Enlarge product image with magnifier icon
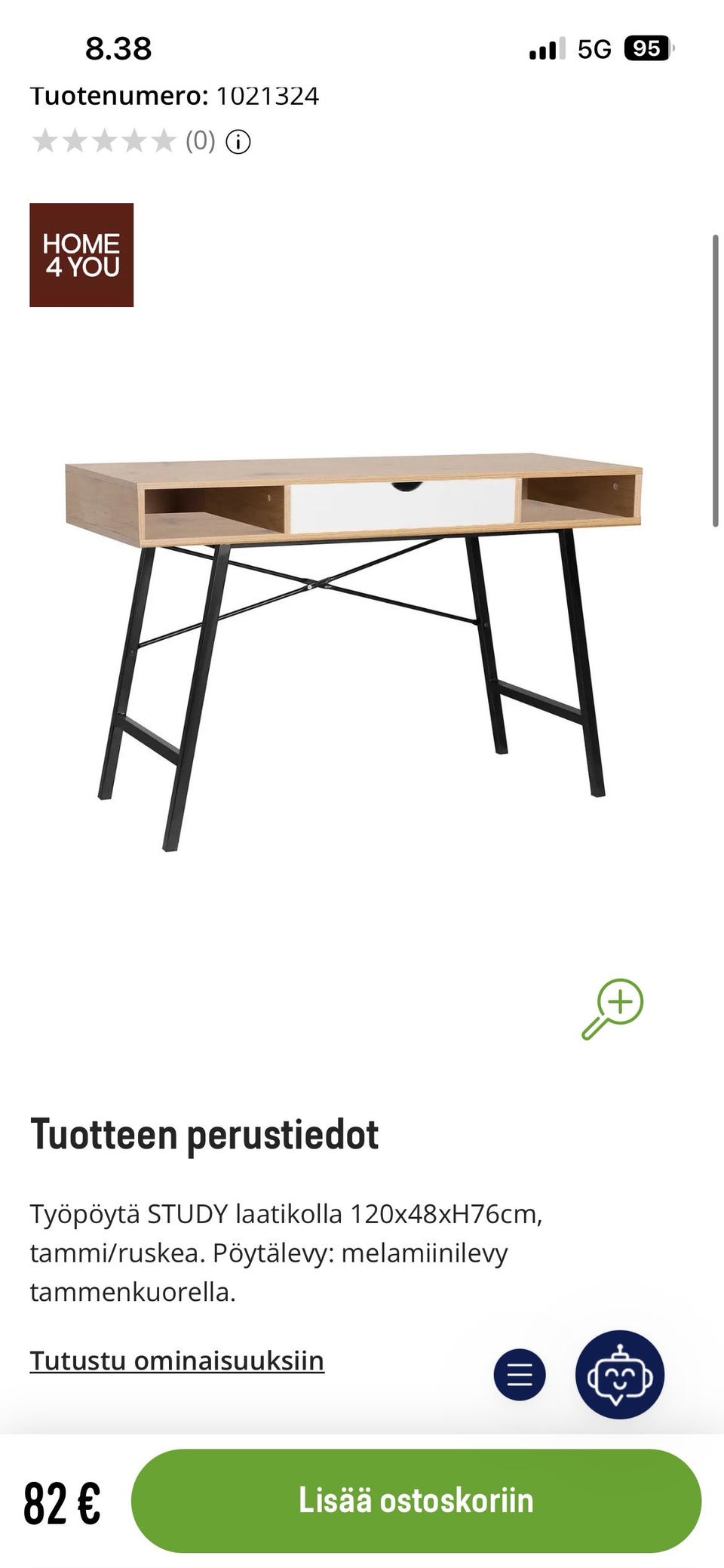The height and width of the screenshot is (1568, 724). tap(612, 1009)
